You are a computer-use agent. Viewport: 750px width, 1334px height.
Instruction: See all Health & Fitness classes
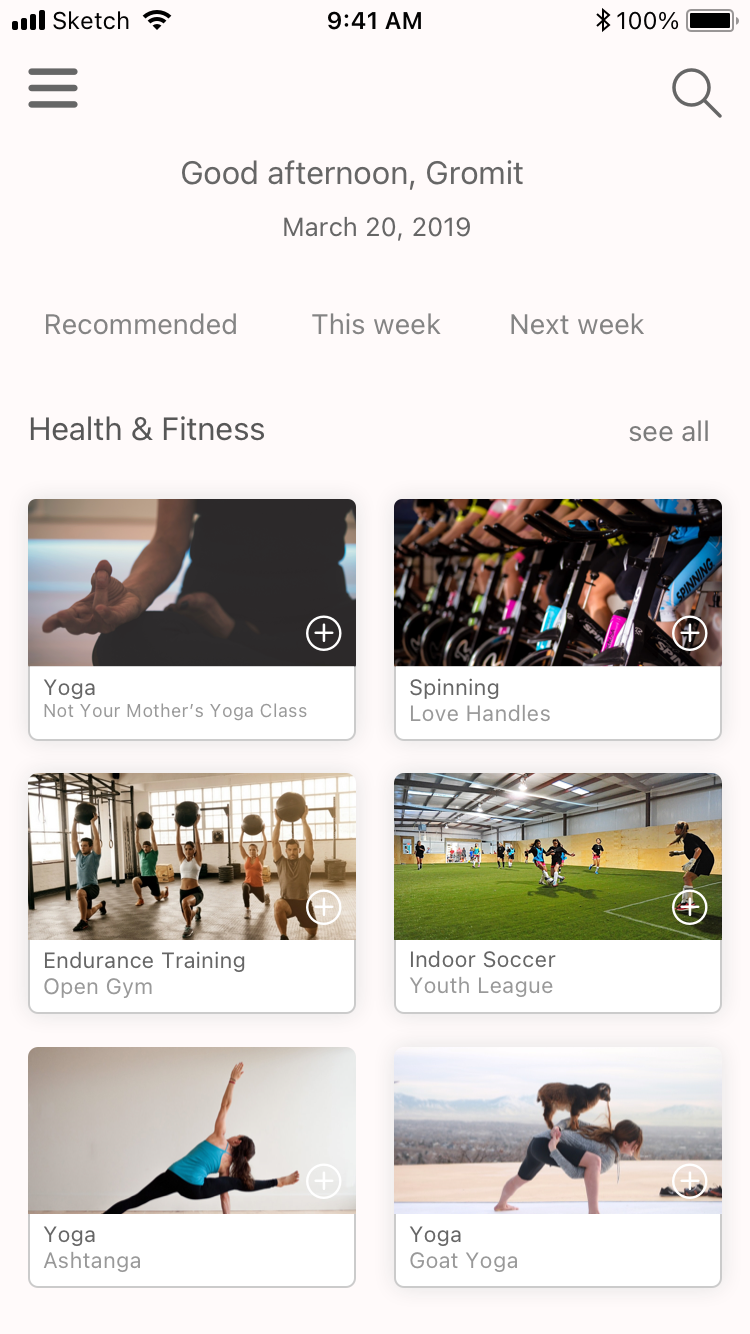point(668,431)
